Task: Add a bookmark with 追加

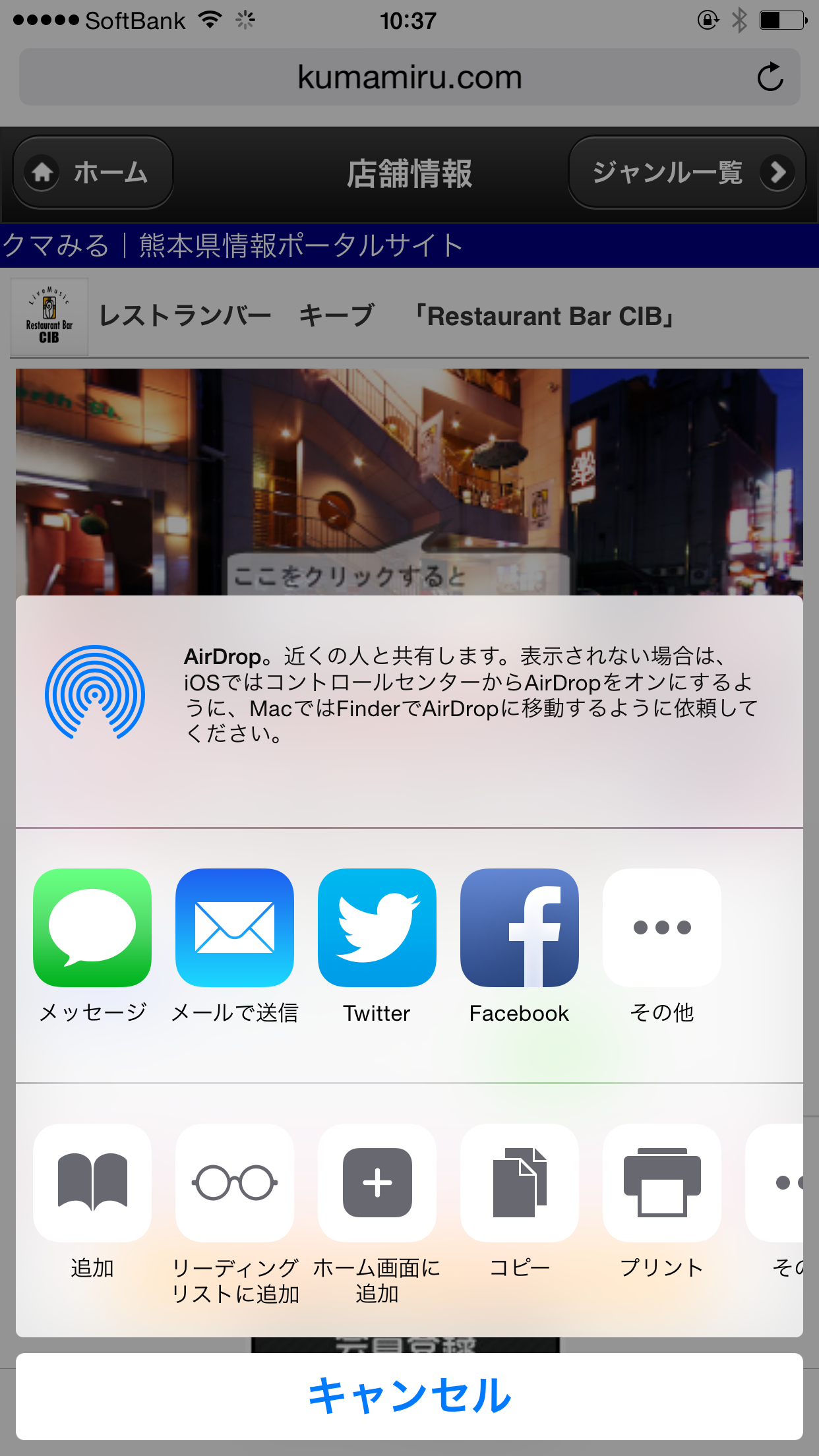Action: pyautogui.click(x=92, y=1182)
